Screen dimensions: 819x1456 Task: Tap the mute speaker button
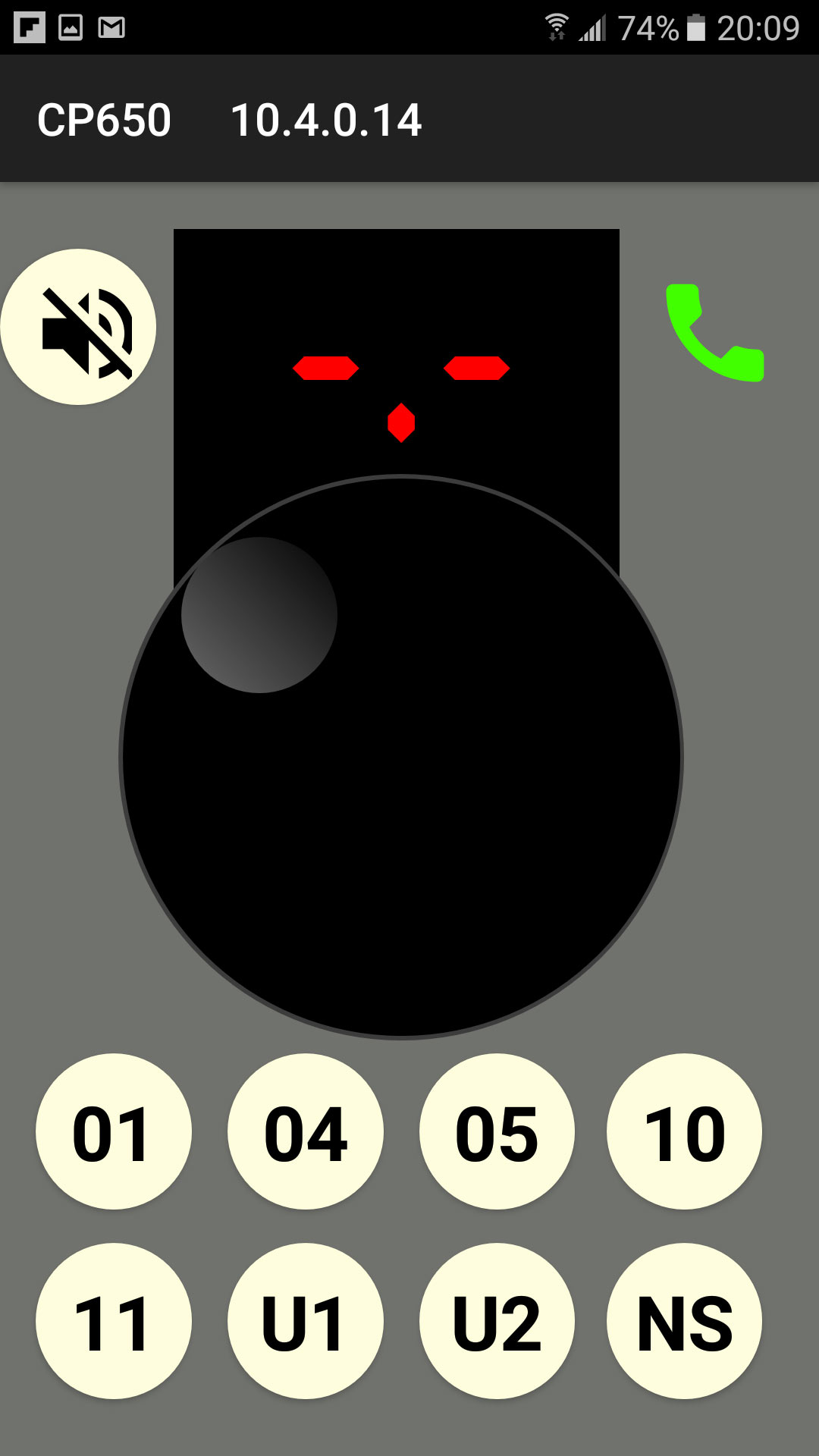coord(78,327)
